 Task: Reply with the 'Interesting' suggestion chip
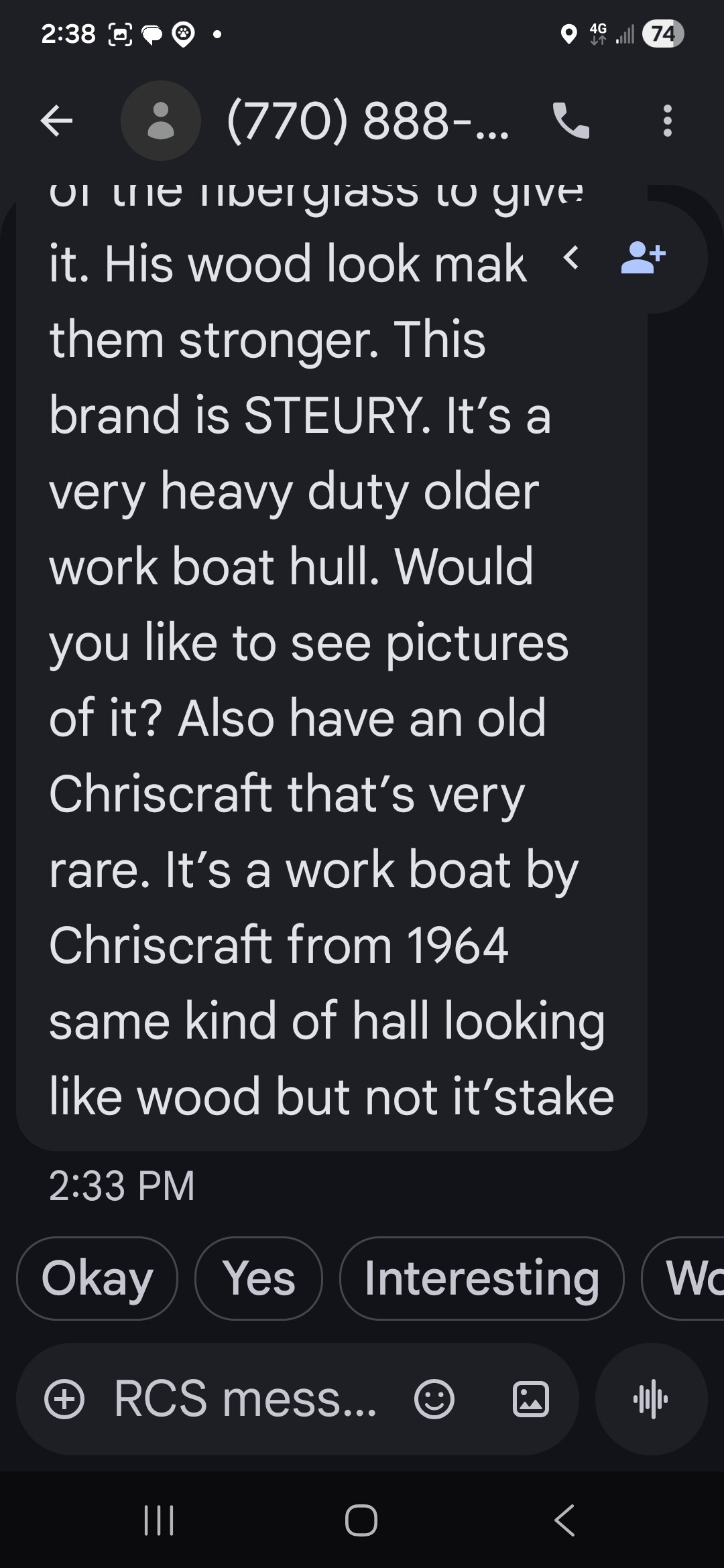481,1278
